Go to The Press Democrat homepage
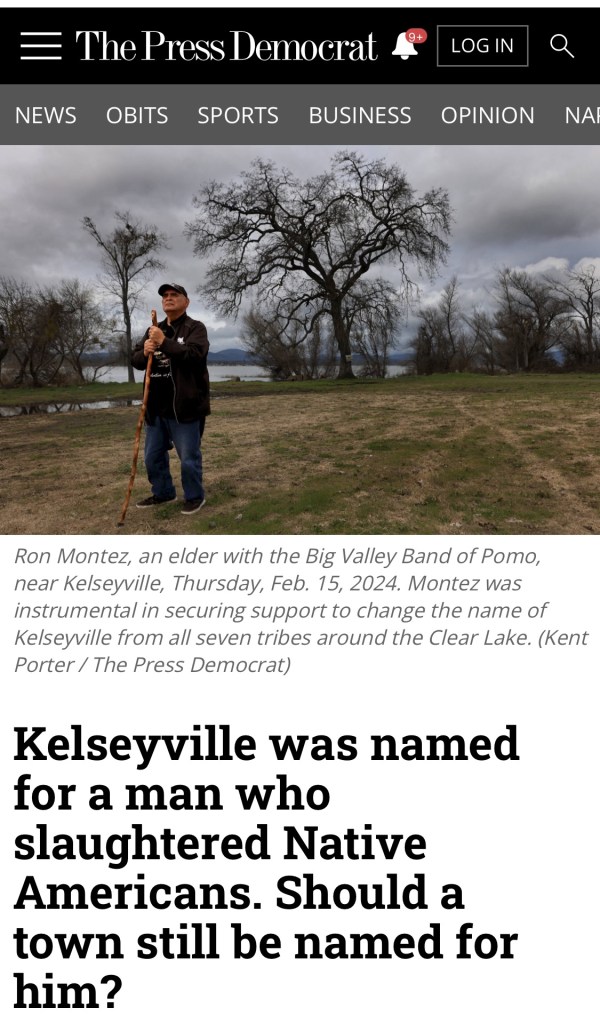The height and width of the screenshot is (1024, 600). [x=227, y=46]
